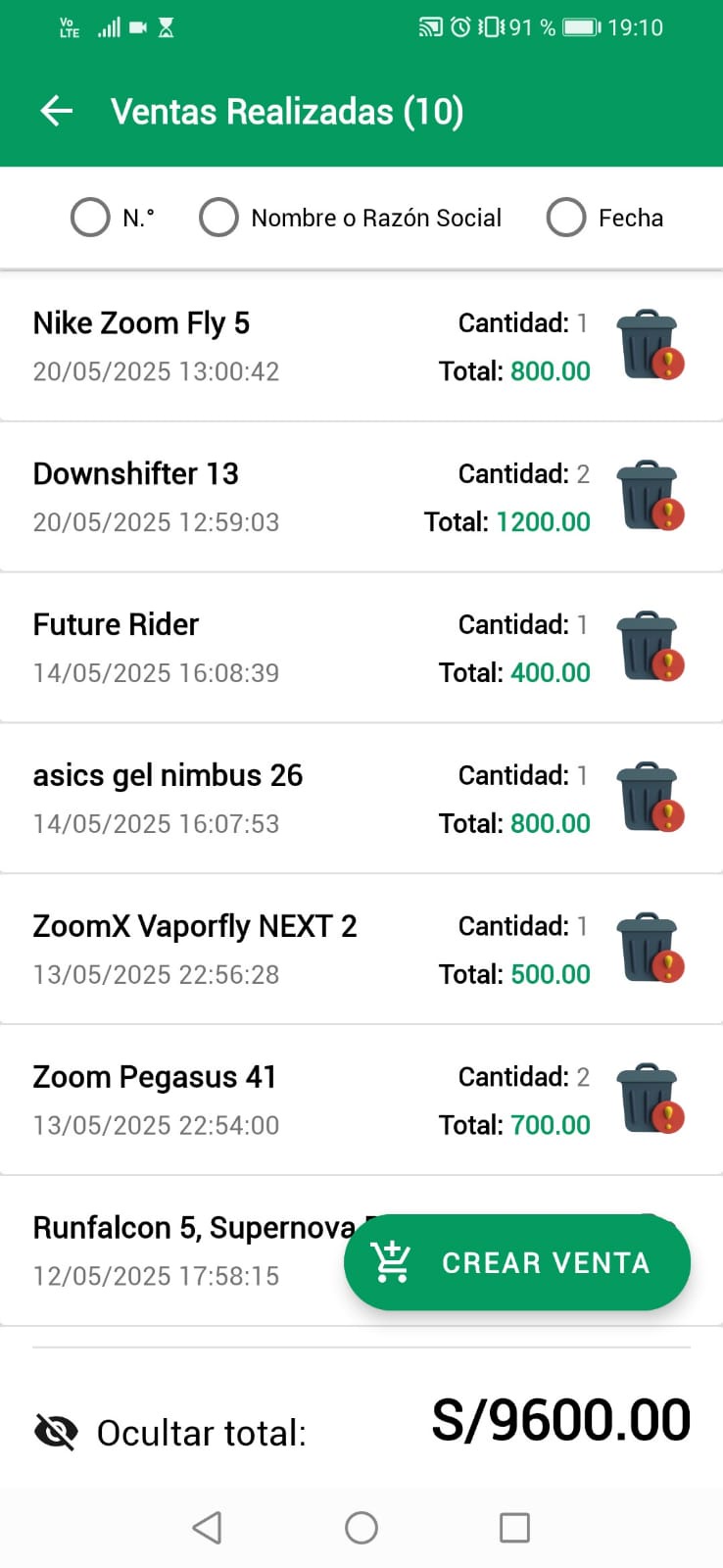Select the Fecha radio button

[x=566, y=218]
